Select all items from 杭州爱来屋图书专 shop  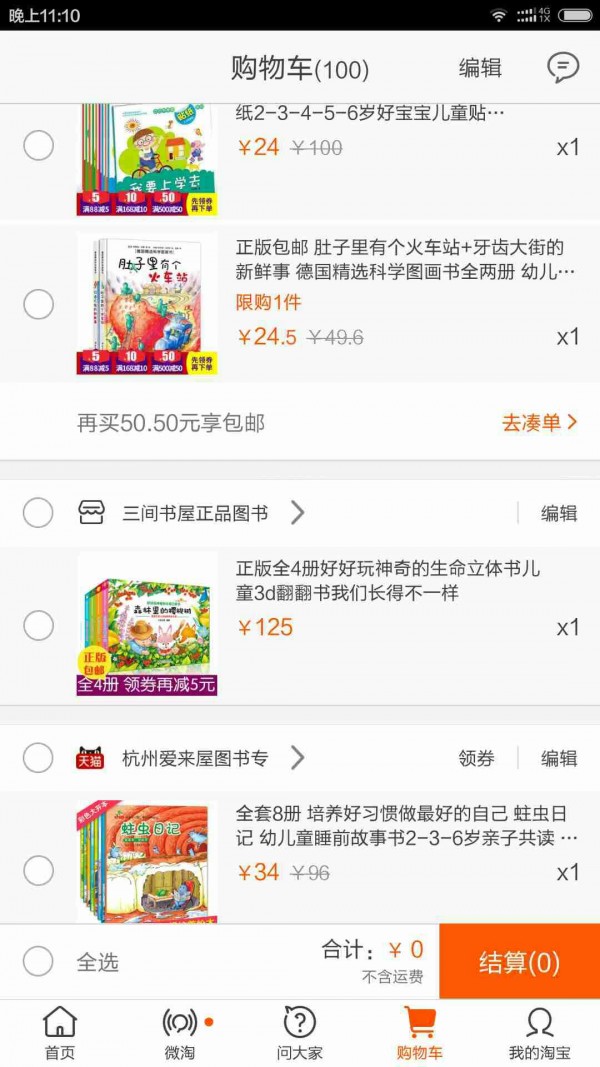pyautogui.click(x=38, y=758)
